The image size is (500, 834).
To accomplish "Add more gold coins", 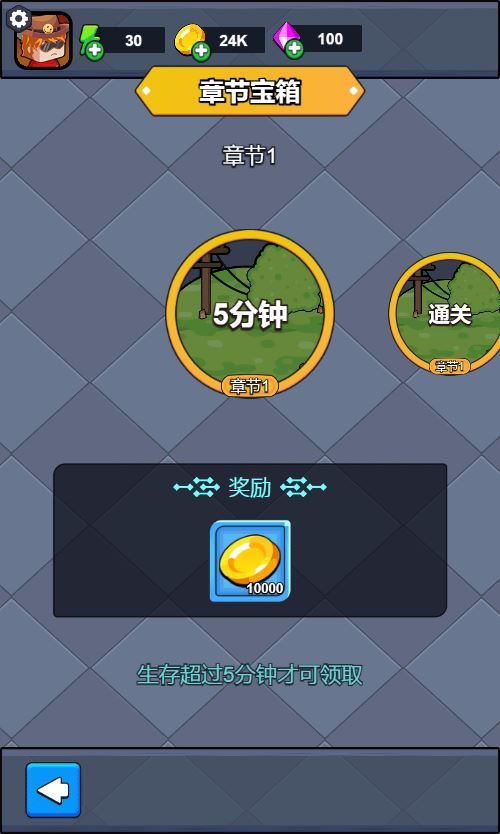I will [201, 52].
